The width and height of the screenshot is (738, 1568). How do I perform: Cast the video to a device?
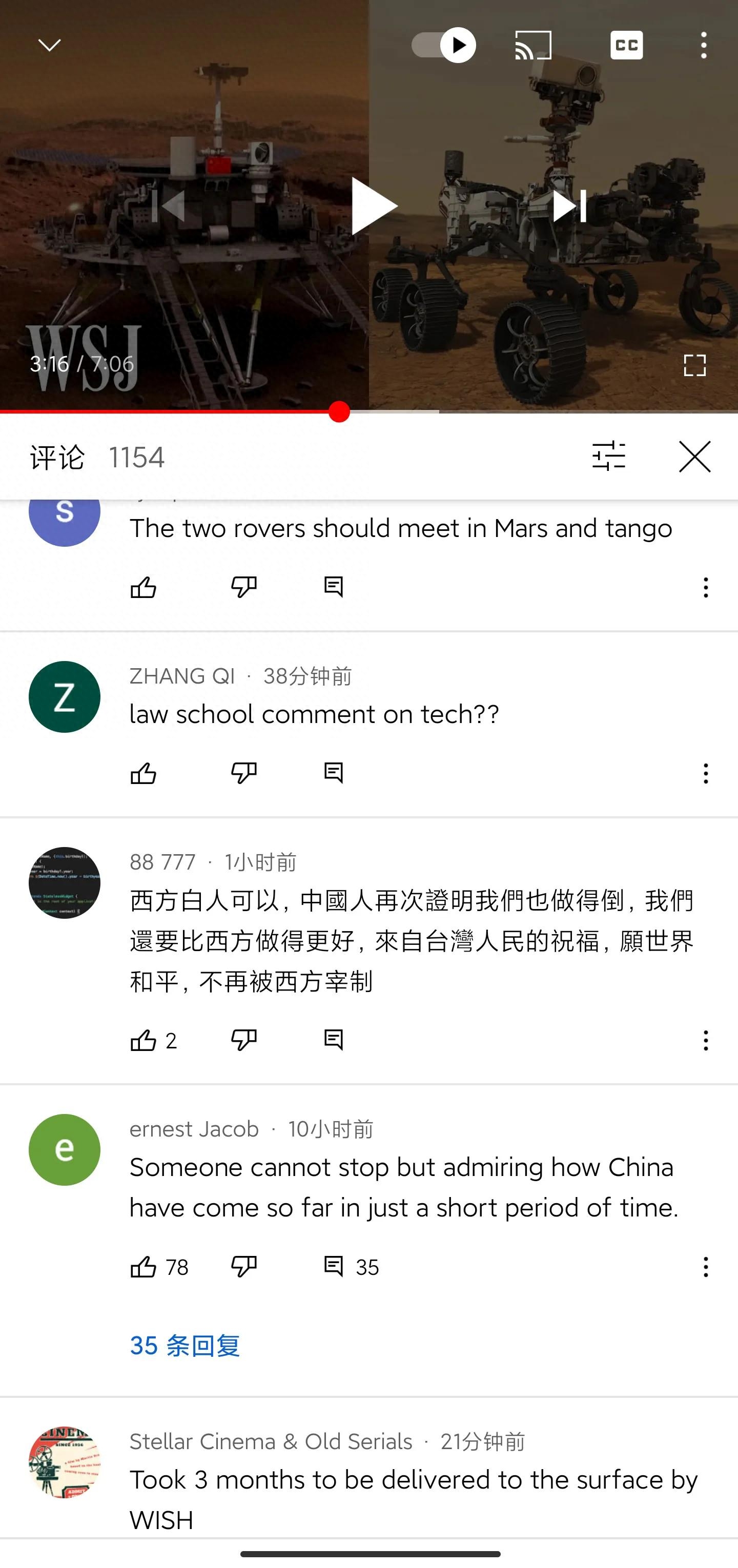click(533, 45)
